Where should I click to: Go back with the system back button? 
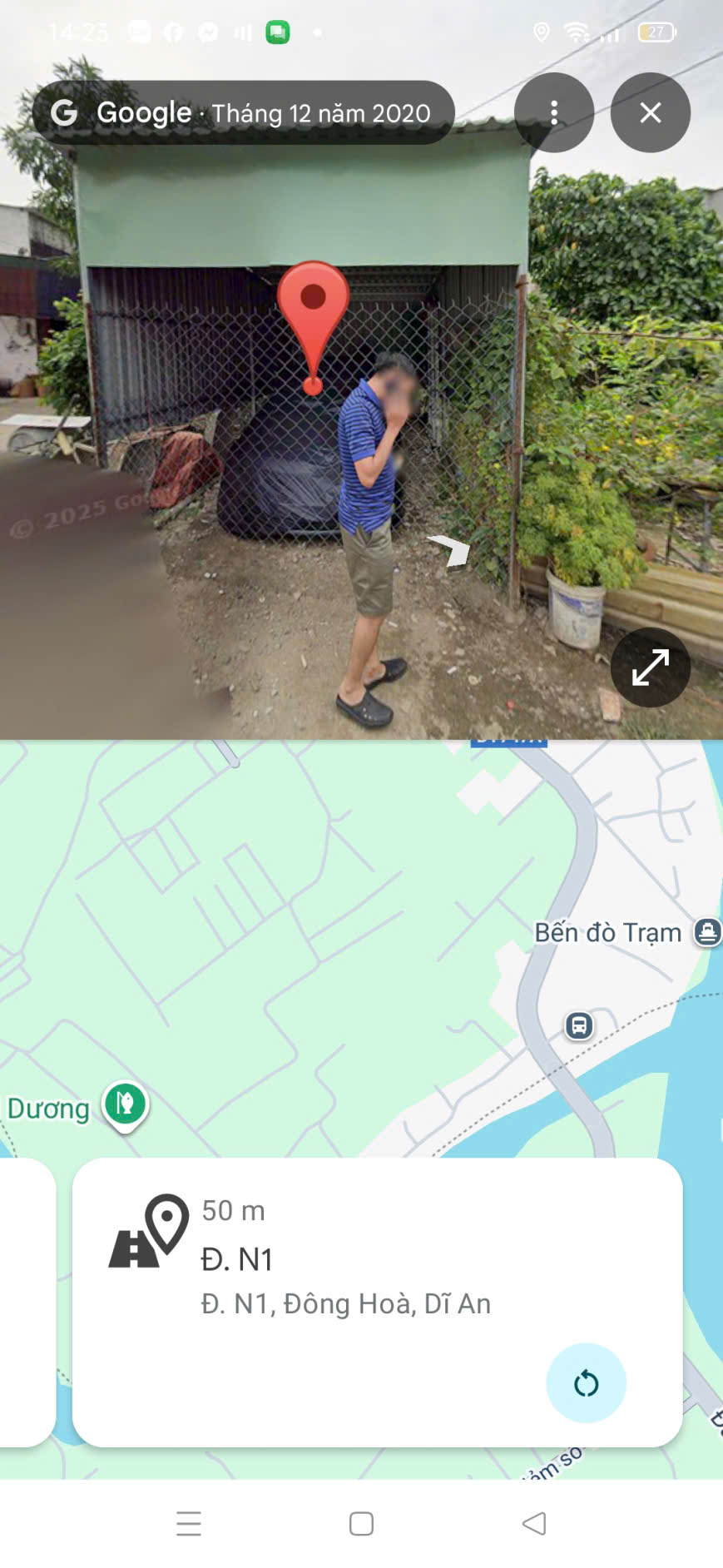pyautogui.click(x=533, y=1523)
